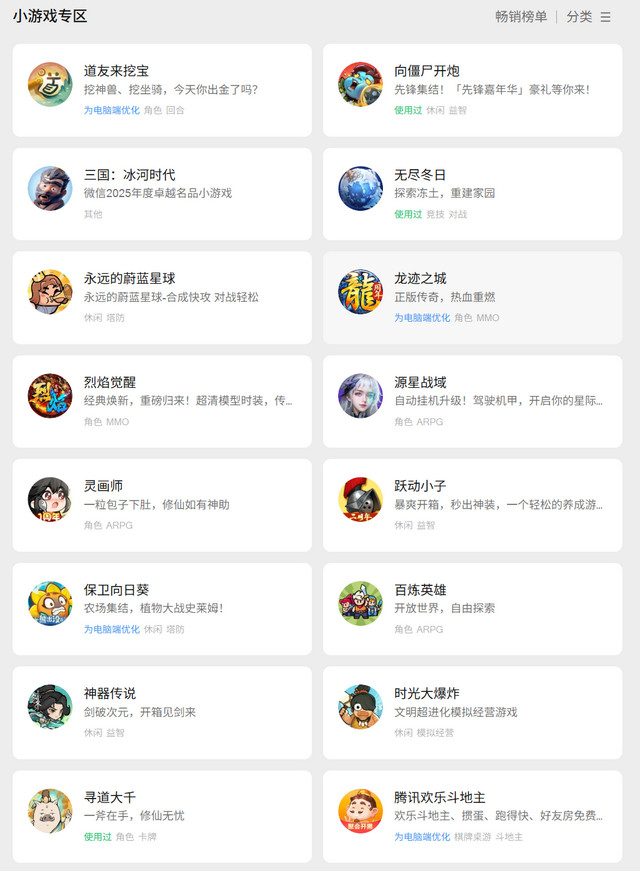Launch the 腾讯欢乐斗地主 game
The height and width of the screenshot is (871, 640).
472,816
